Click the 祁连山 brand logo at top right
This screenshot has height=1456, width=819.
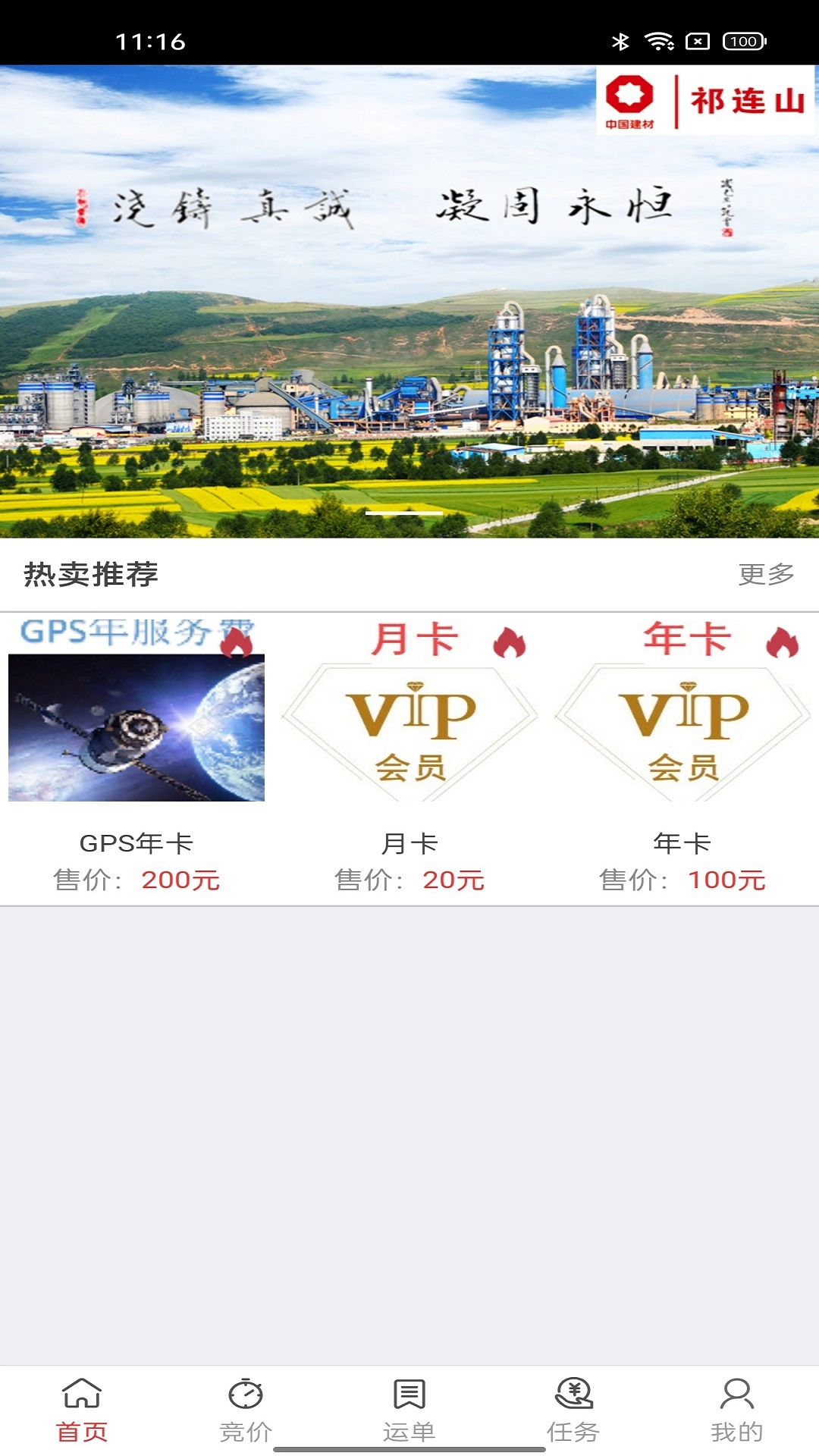click(x=701, y=102)
